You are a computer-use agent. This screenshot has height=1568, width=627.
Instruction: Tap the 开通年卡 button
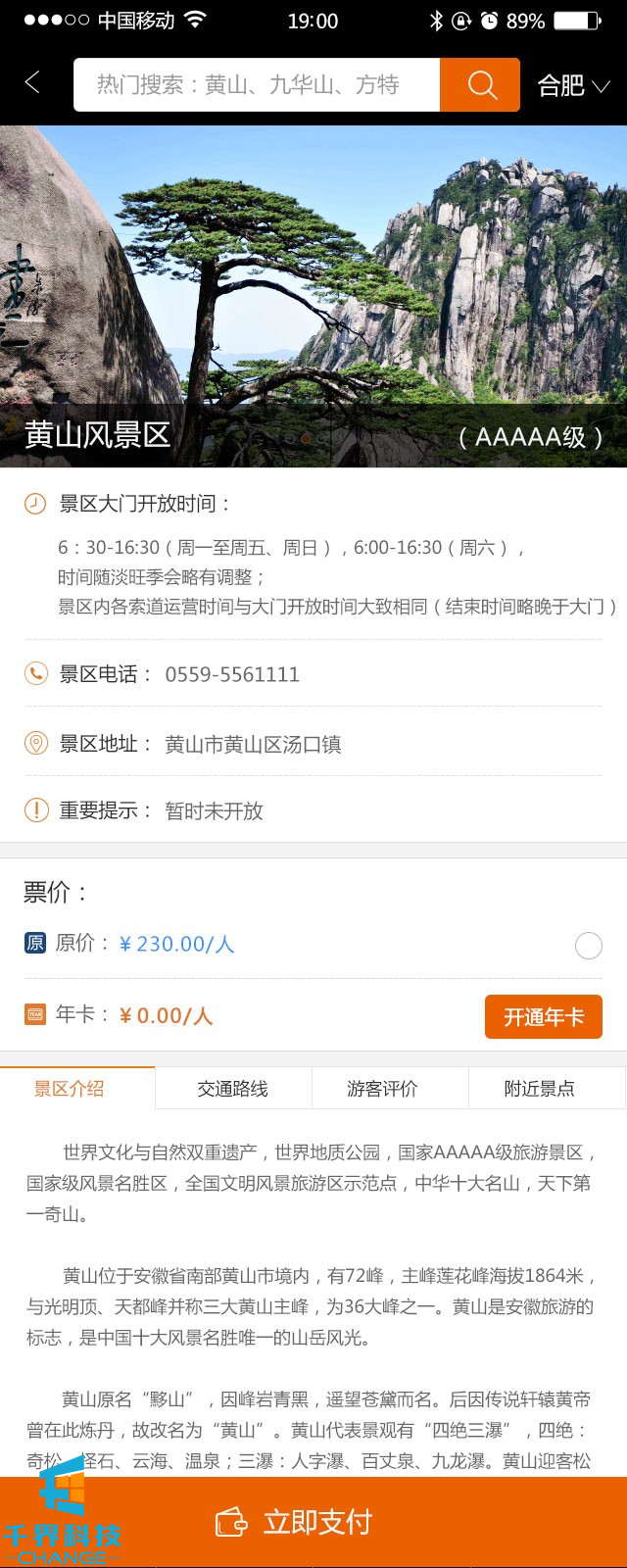[543, 1017]
